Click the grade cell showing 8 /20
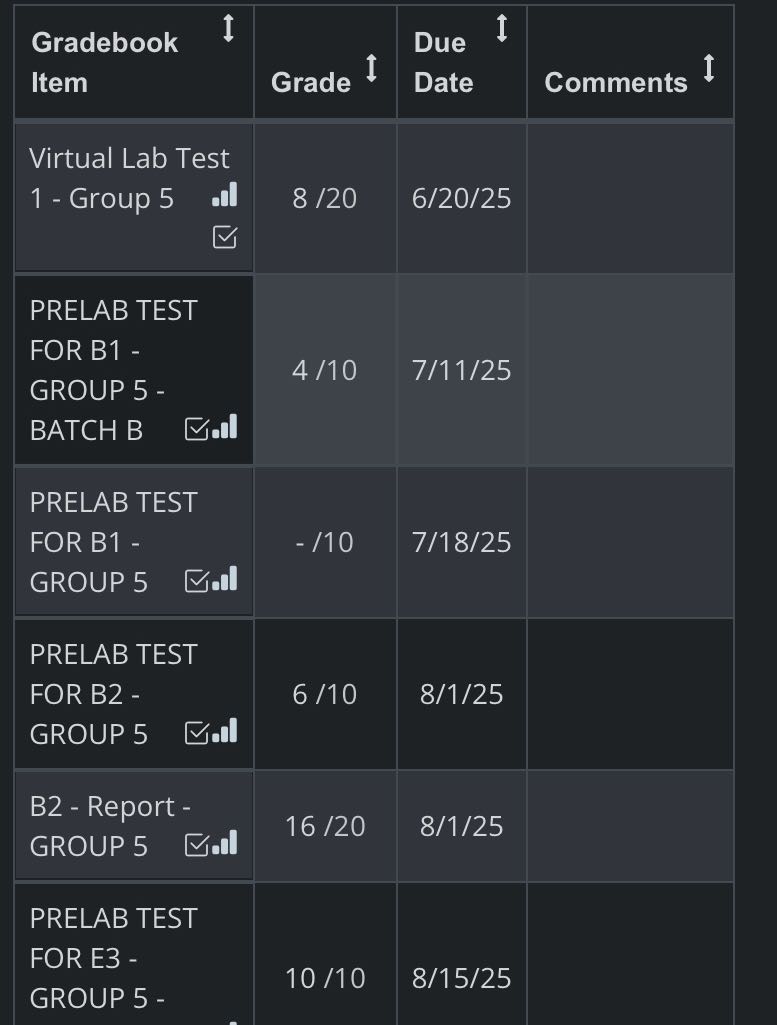777x1025 pixels. 325,199
